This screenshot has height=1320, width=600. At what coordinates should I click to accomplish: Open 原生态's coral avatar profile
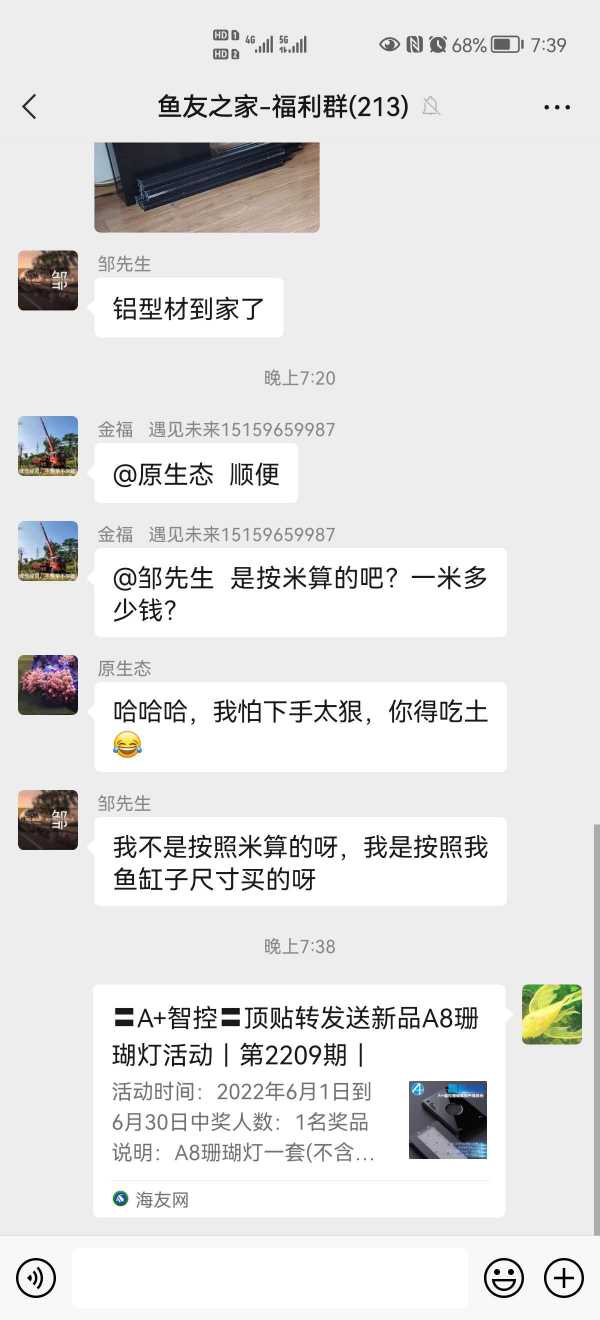48,685
